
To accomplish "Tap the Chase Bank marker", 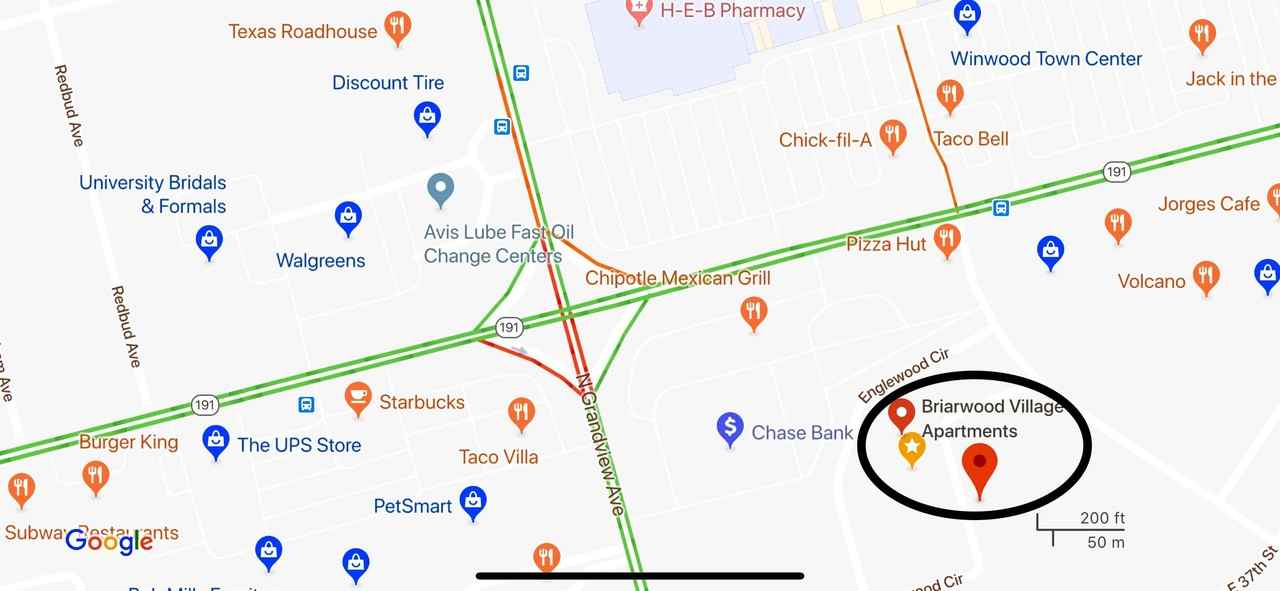I will pos(731,428).
